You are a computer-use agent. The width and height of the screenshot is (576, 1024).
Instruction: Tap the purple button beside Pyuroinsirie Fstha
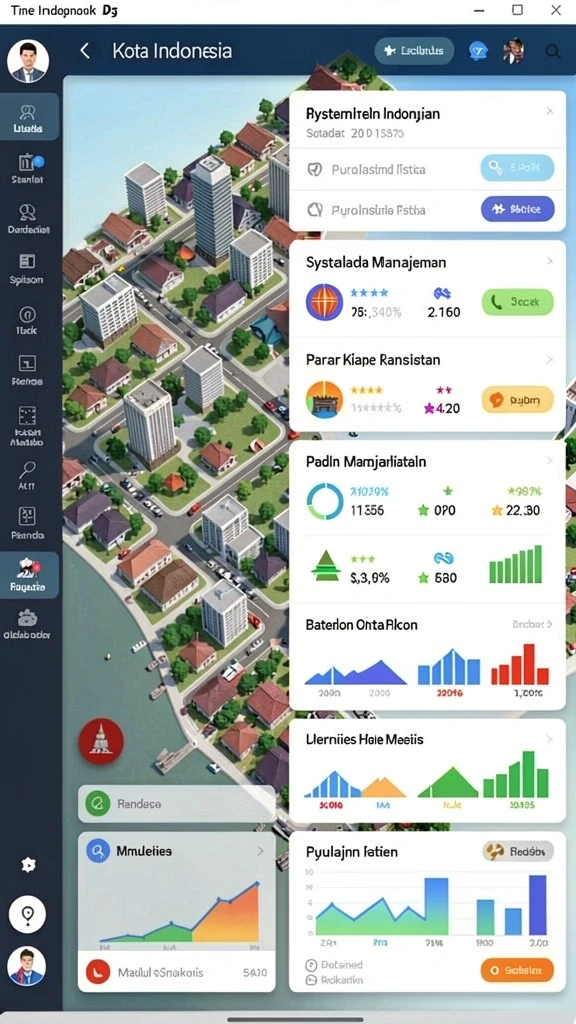[x=518, y=210]
